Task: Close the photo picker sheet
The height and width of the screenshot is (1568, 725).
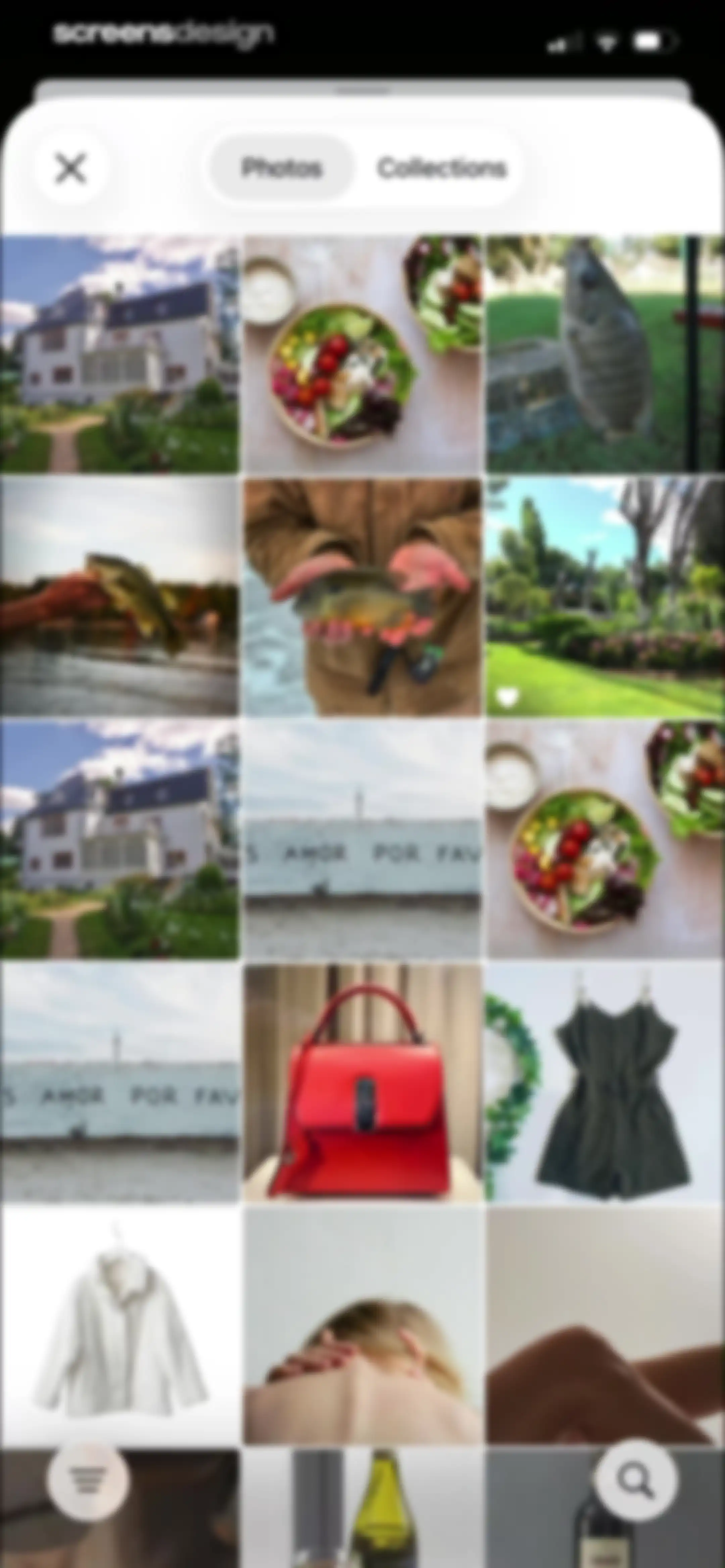Action: point(70,168)
